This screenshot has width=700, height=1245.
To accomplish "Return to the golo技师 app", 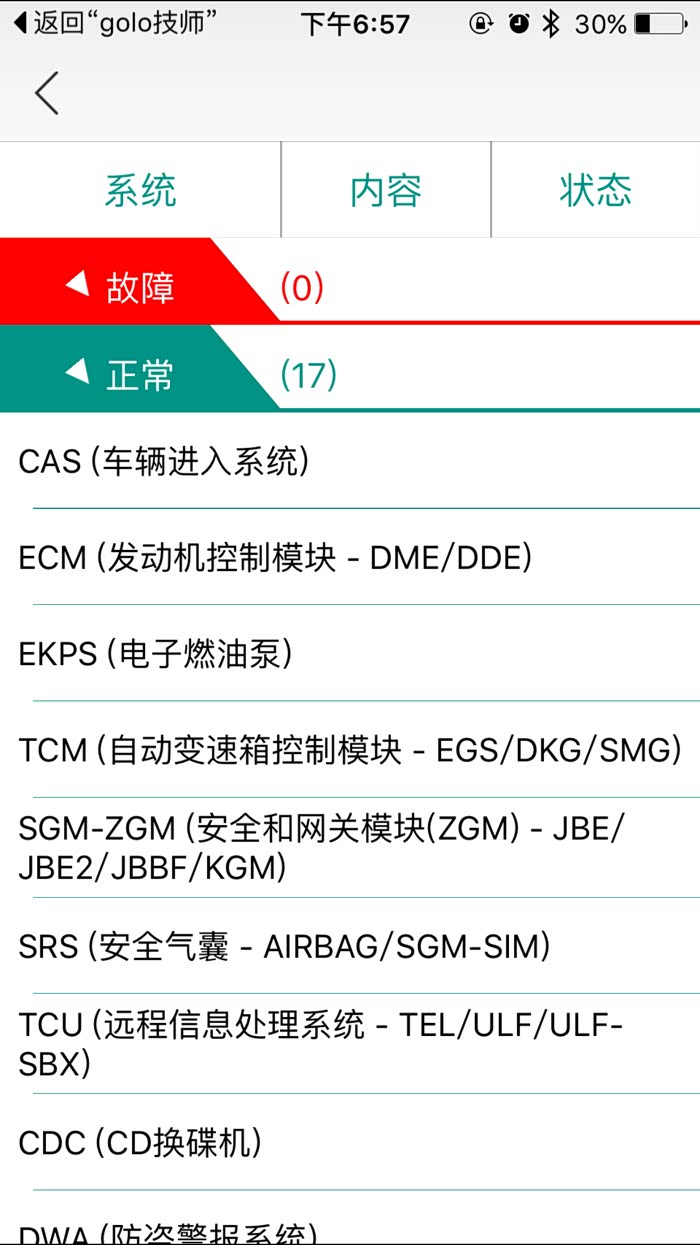I will (115, 23).
